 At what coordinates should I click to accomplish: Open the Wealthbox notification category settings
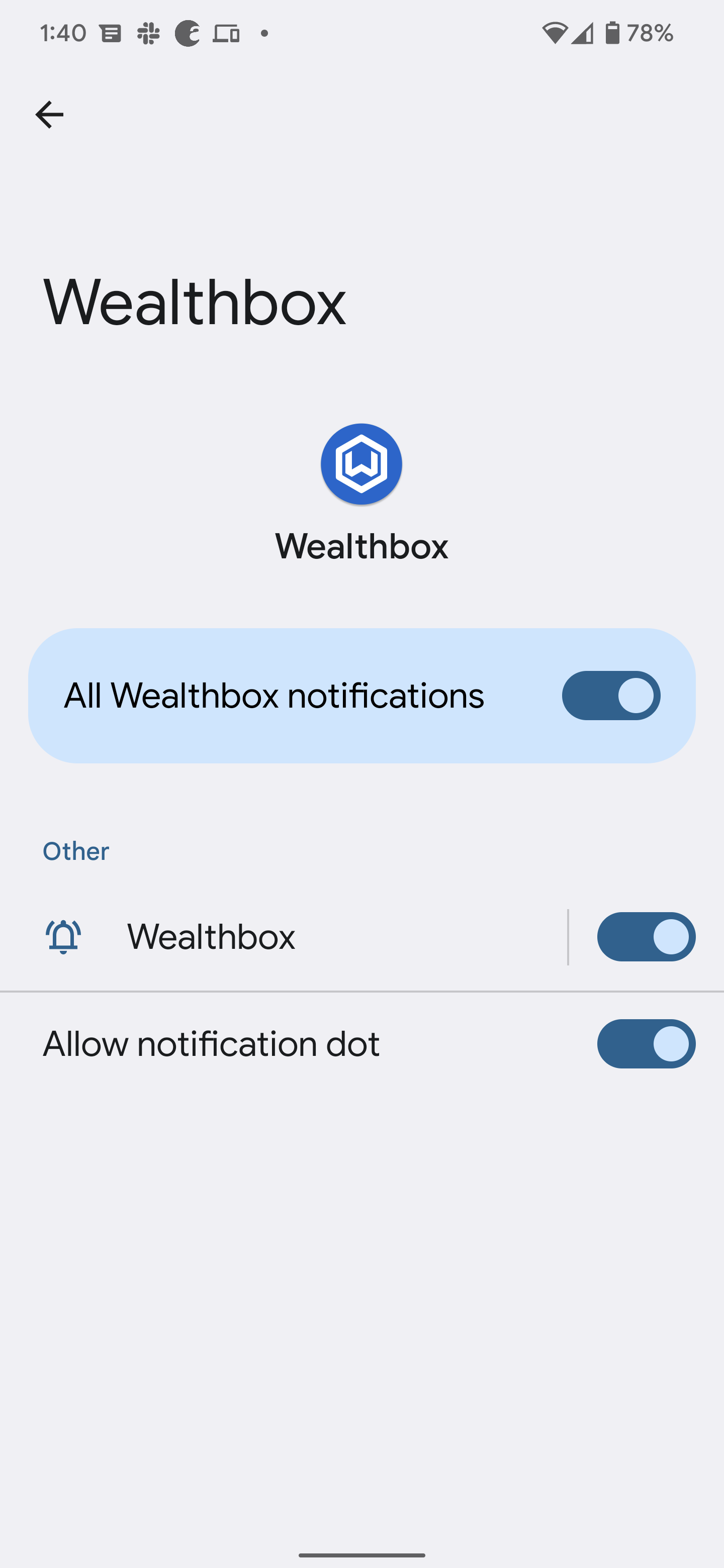[x=283, y=937]
